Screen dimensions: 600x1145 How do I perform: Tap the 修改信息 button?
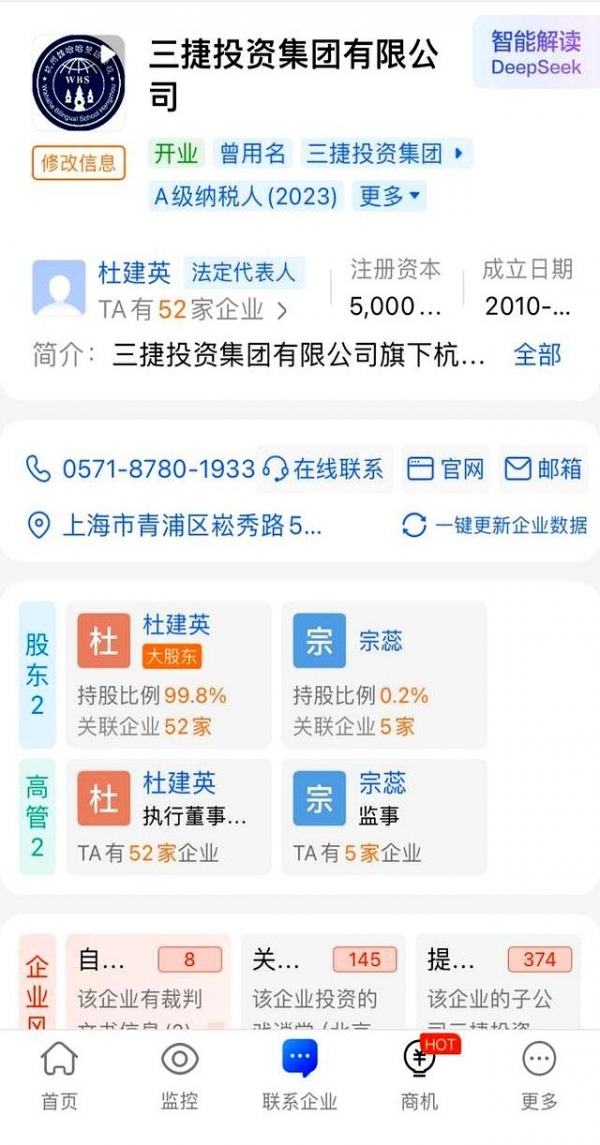tap(78, 163)
